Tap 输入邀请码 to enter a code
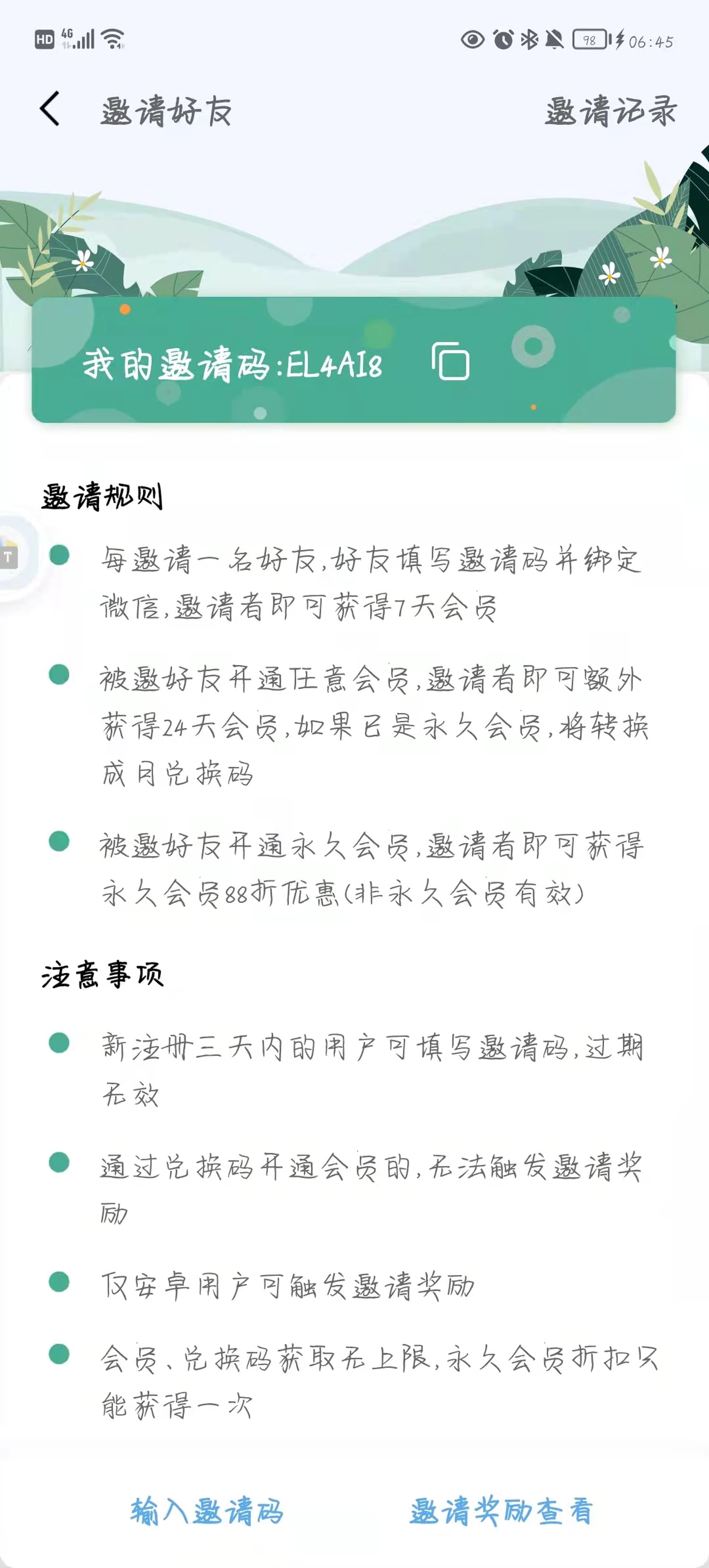 pyautogui.click(x=207, y=1511)
